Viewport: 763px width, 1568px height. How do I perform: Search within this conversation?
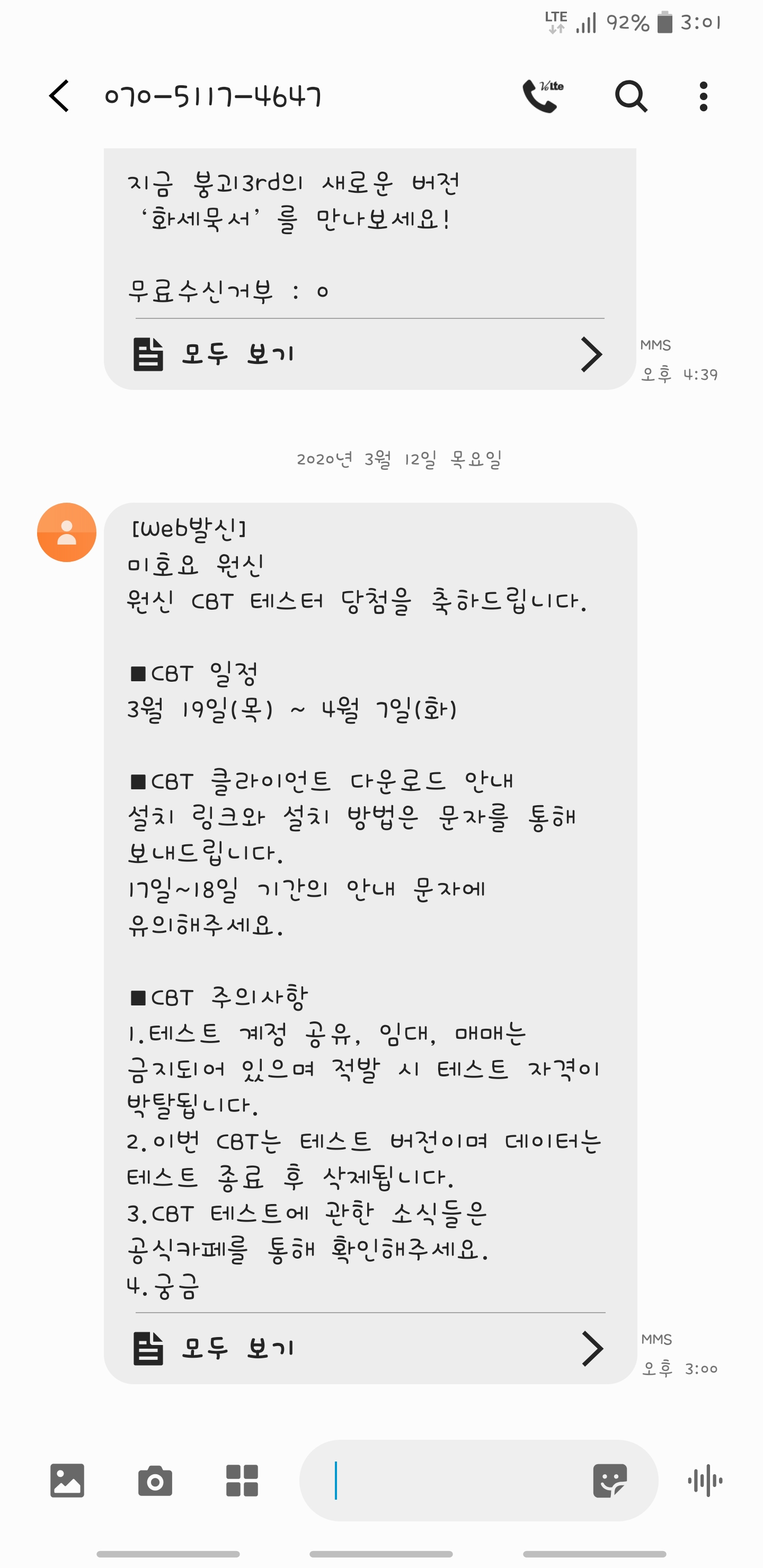click(630, 96)
